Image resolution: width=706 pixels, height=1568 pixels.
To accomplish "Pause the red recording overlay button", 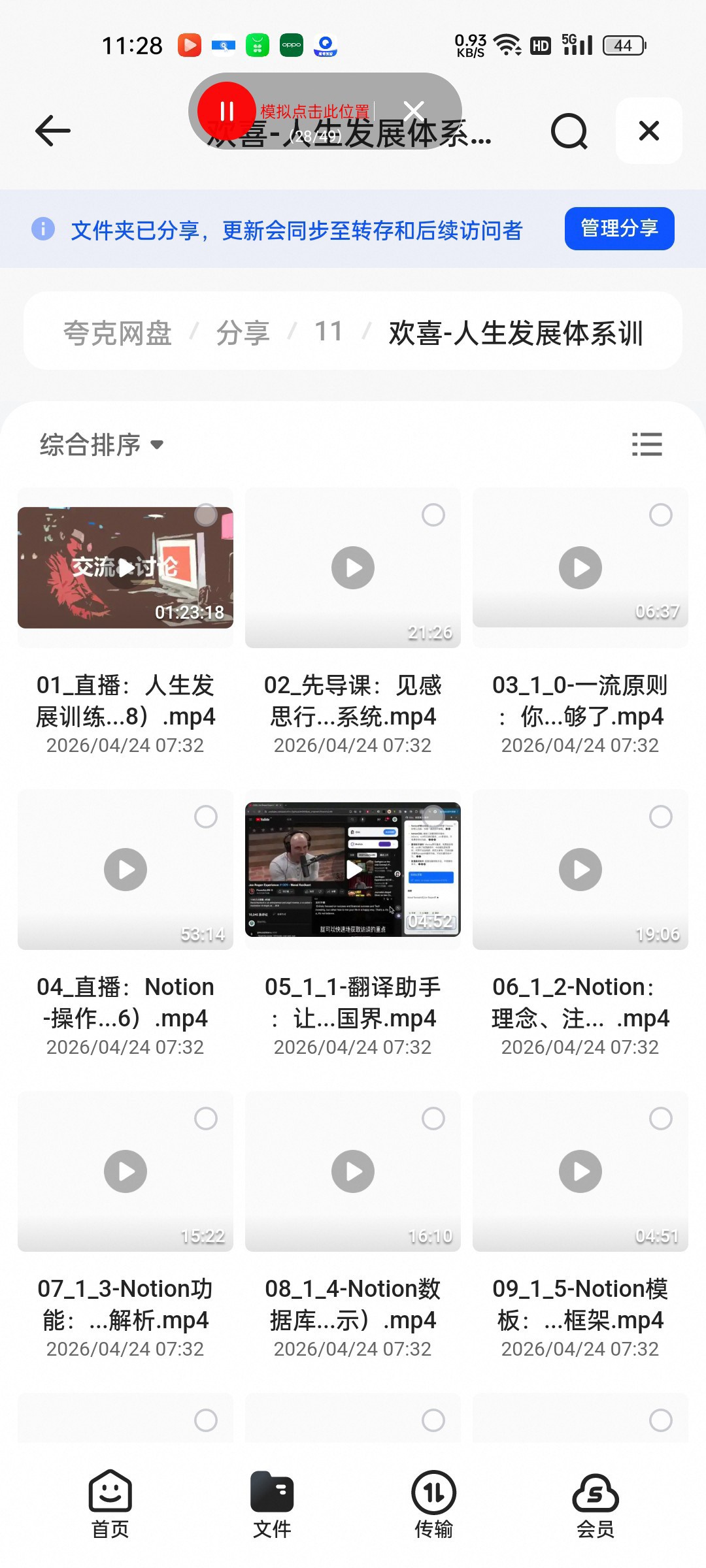I will (227, 110).
